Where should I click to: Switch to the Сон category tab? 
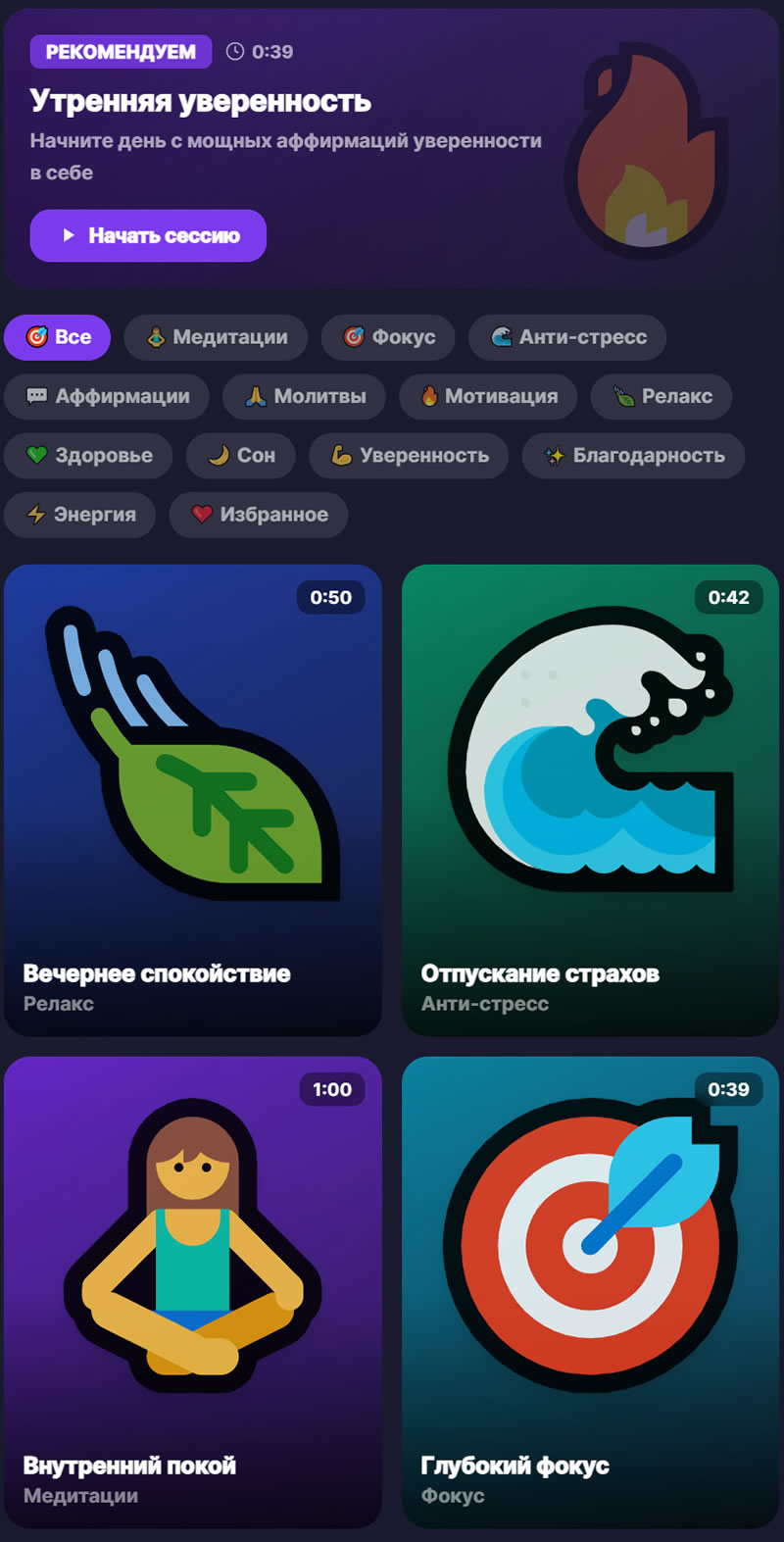240,456
